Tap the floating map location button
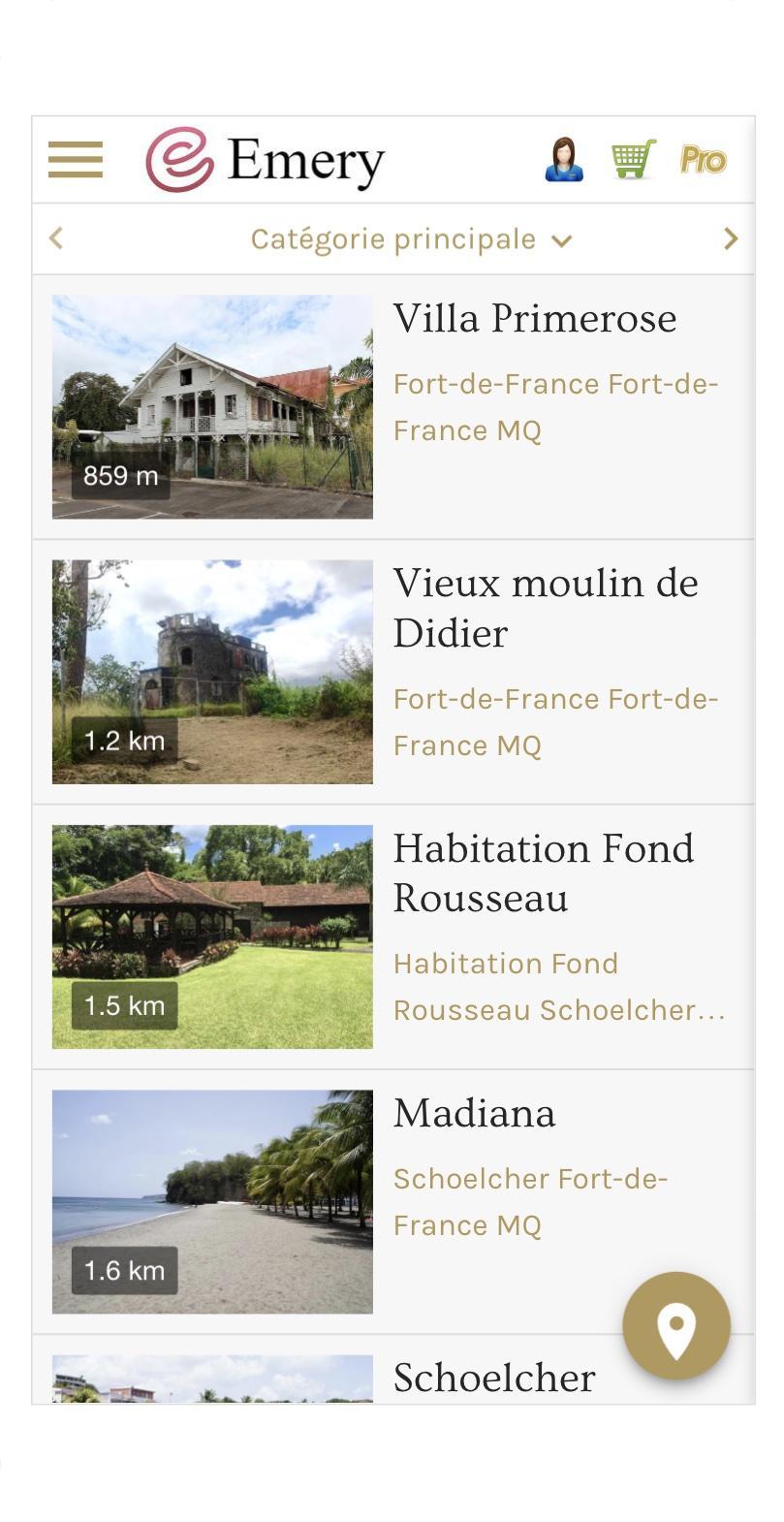The width and height of the screenshot is (784, 1522). pos(675,1325)
